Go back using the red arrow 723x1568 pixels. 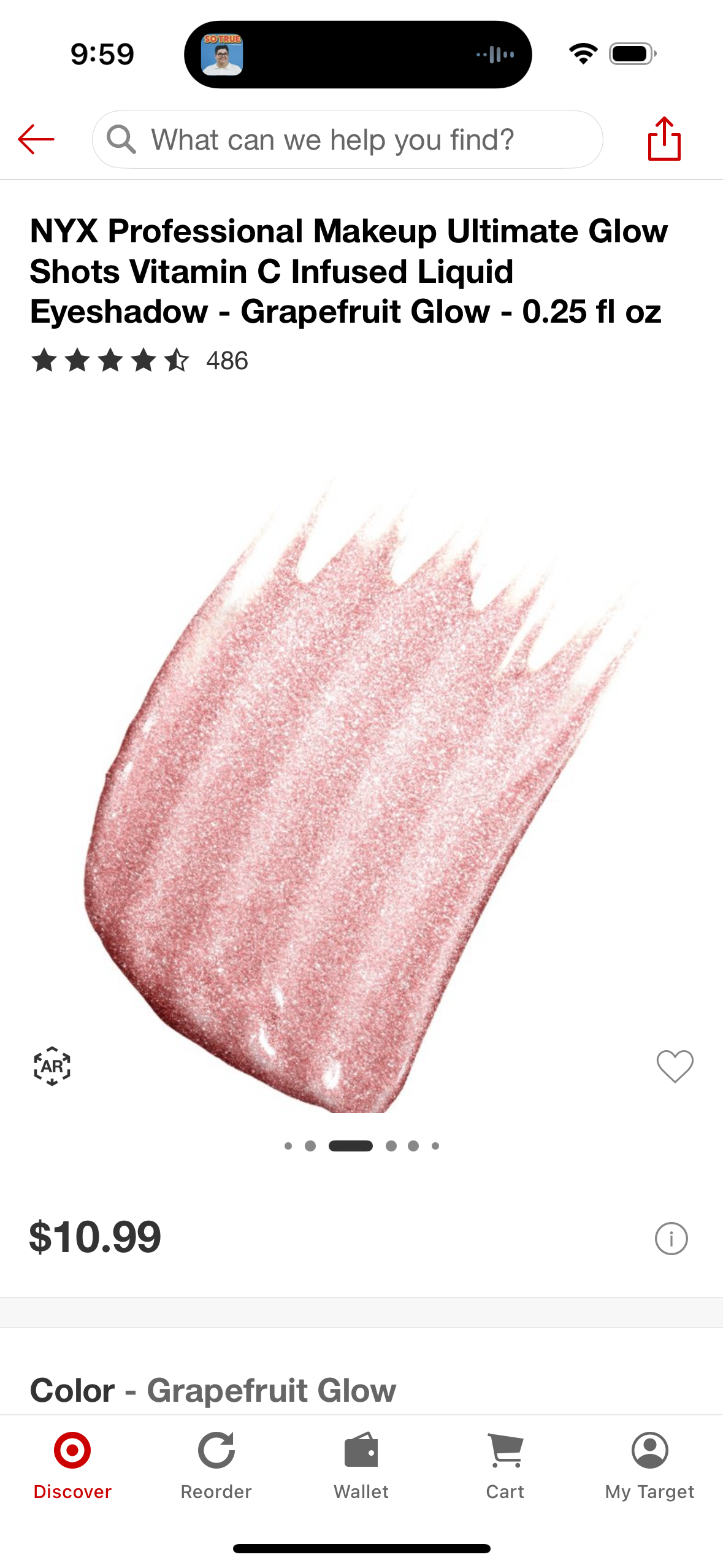[36, 140]
